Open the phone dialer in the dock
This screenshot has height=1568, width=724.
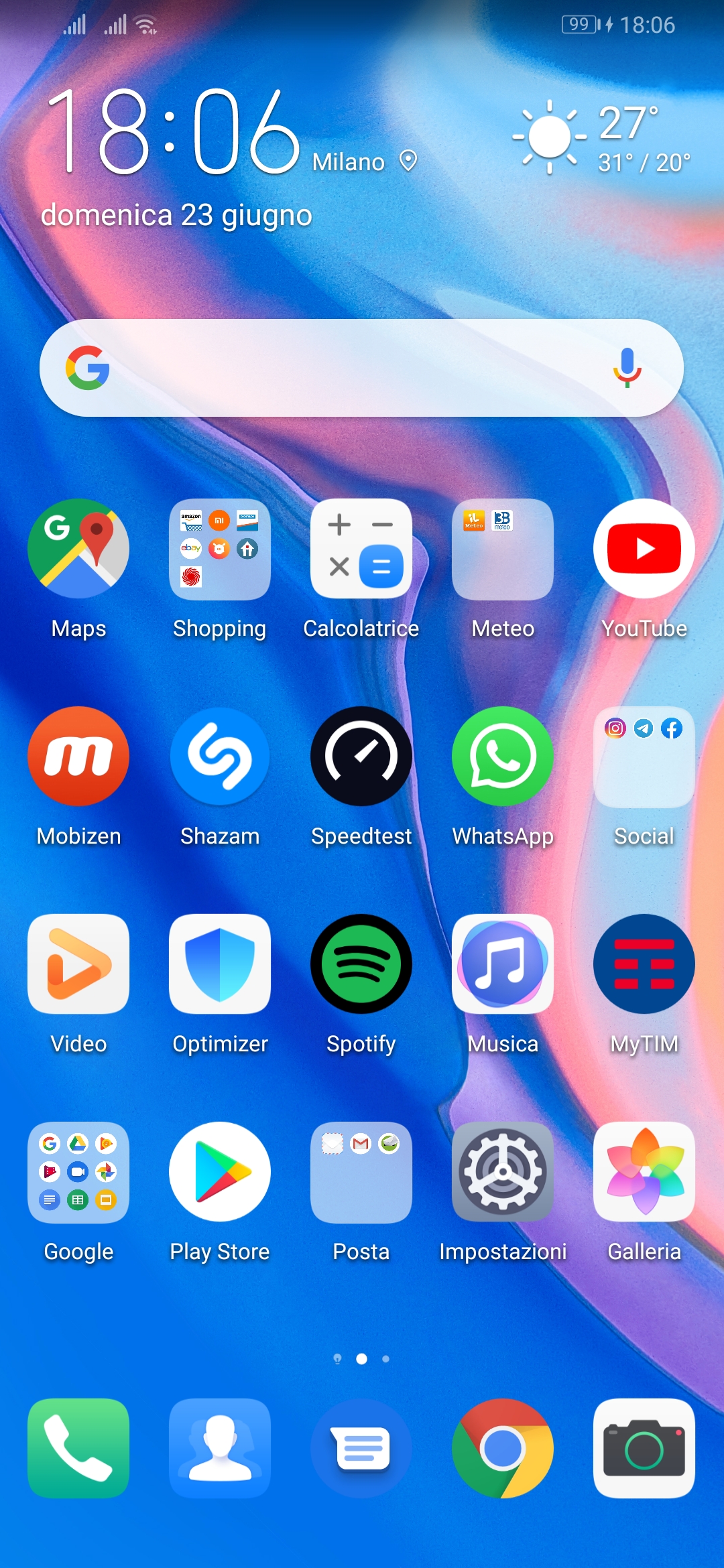[78, 1448]
